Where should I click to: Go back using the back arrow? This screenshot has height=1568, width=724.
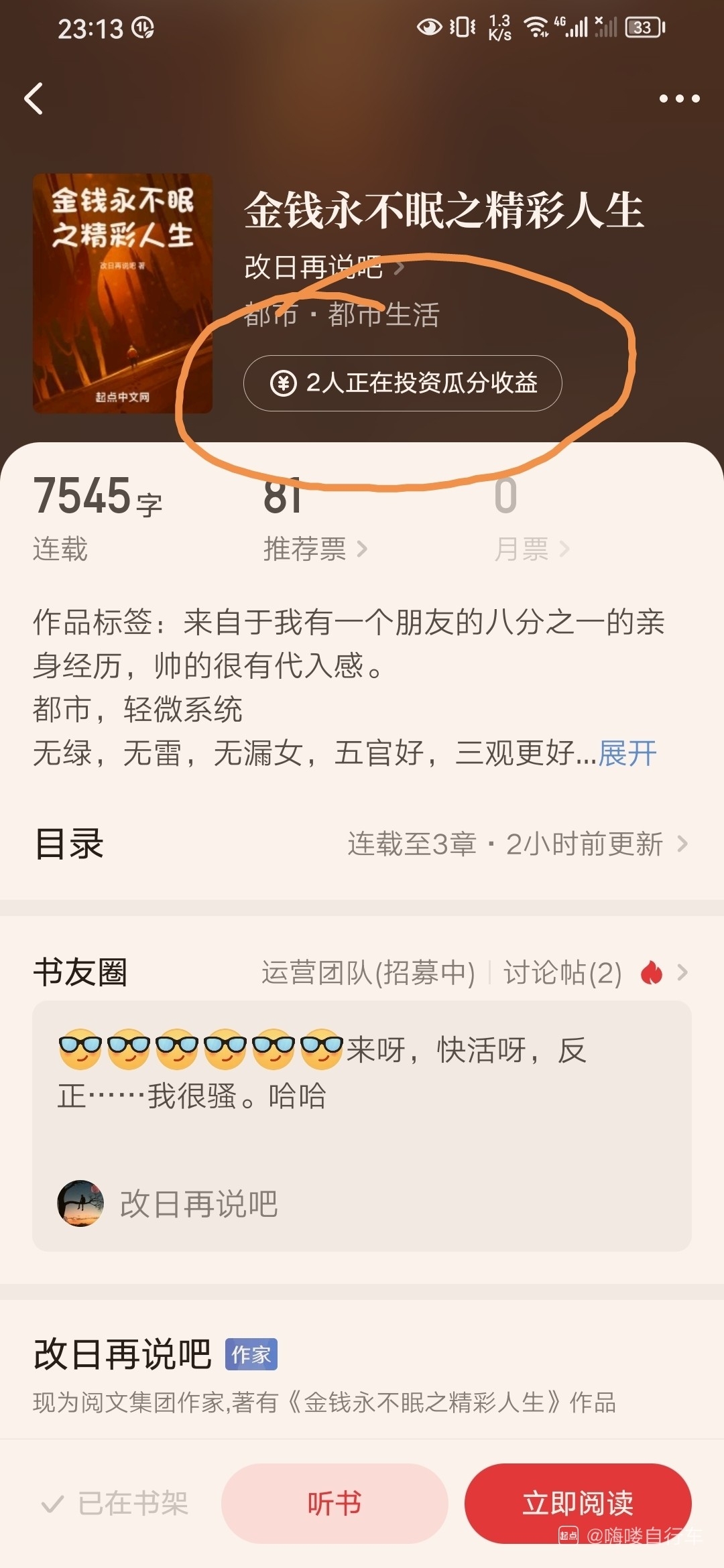click(x=34, y=99)
